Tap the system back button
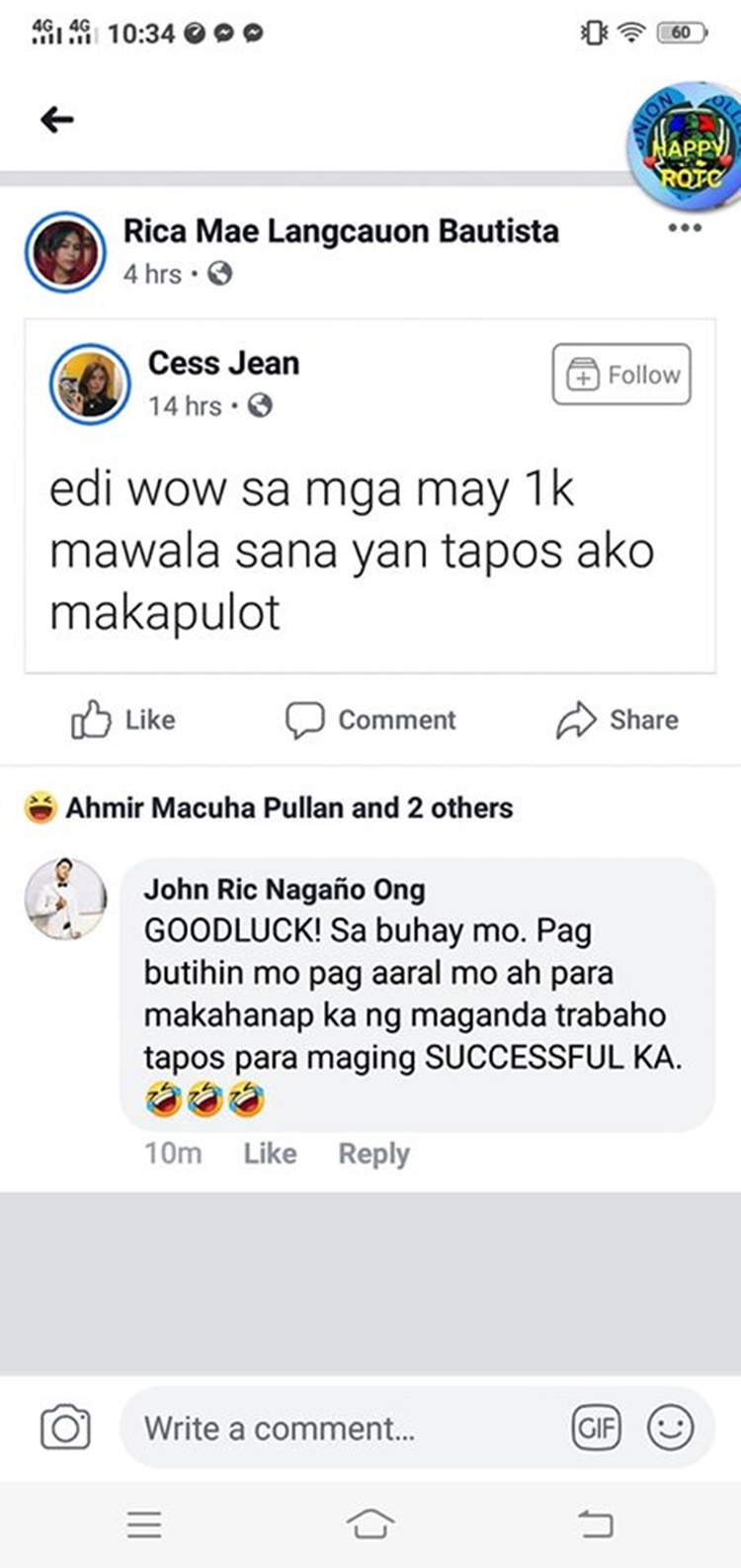The height and width of the screenshot is (1568, 741). tap(596, 1524)
